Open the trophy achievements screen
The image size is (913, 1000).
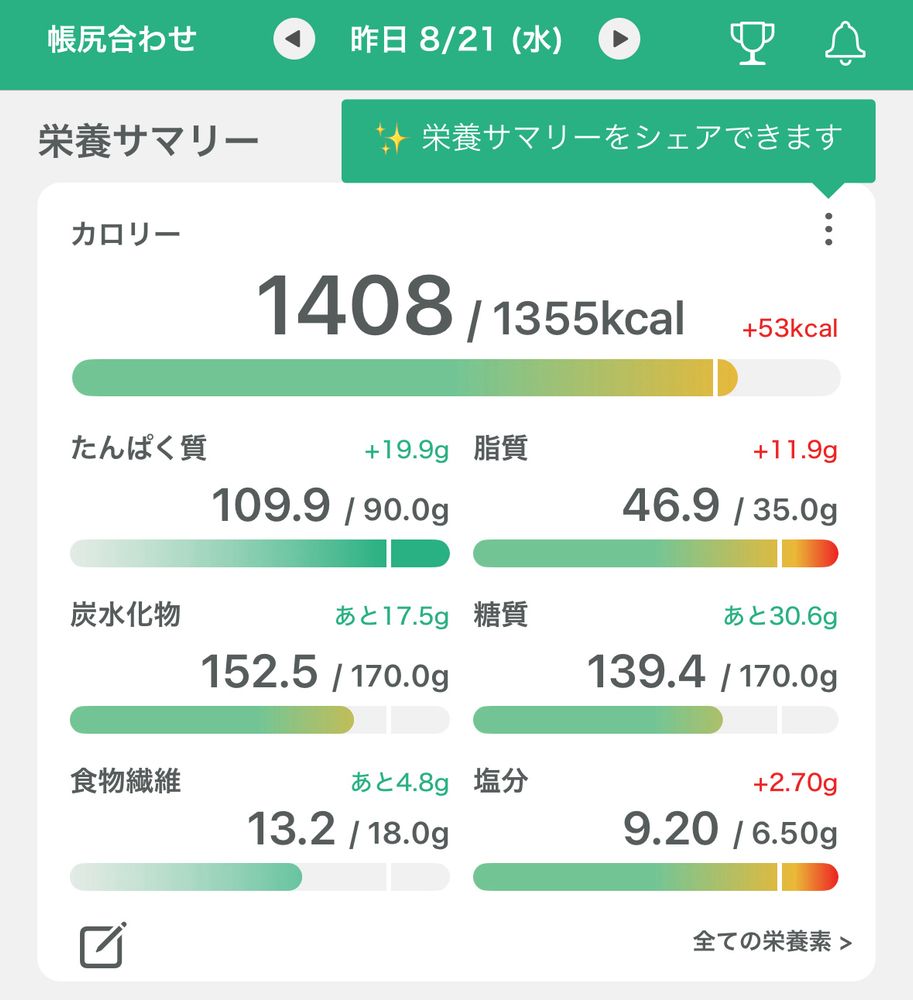pos(752,42)
